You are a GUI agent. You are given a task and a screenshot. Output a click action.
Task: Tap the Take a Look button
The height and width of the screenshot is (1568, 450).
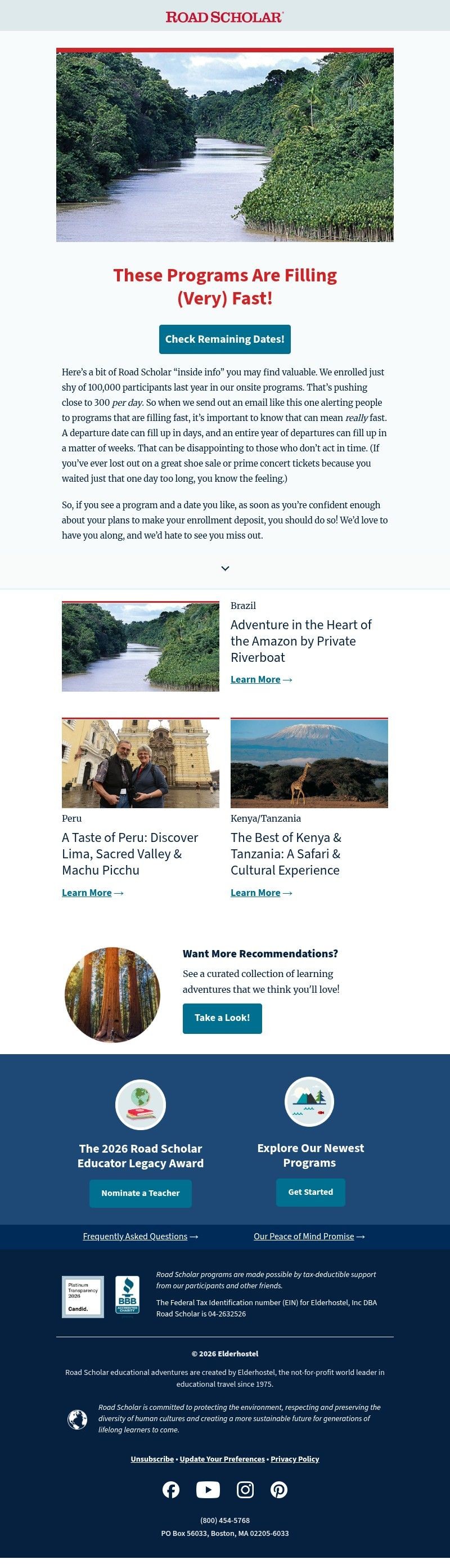(222, 1018)
